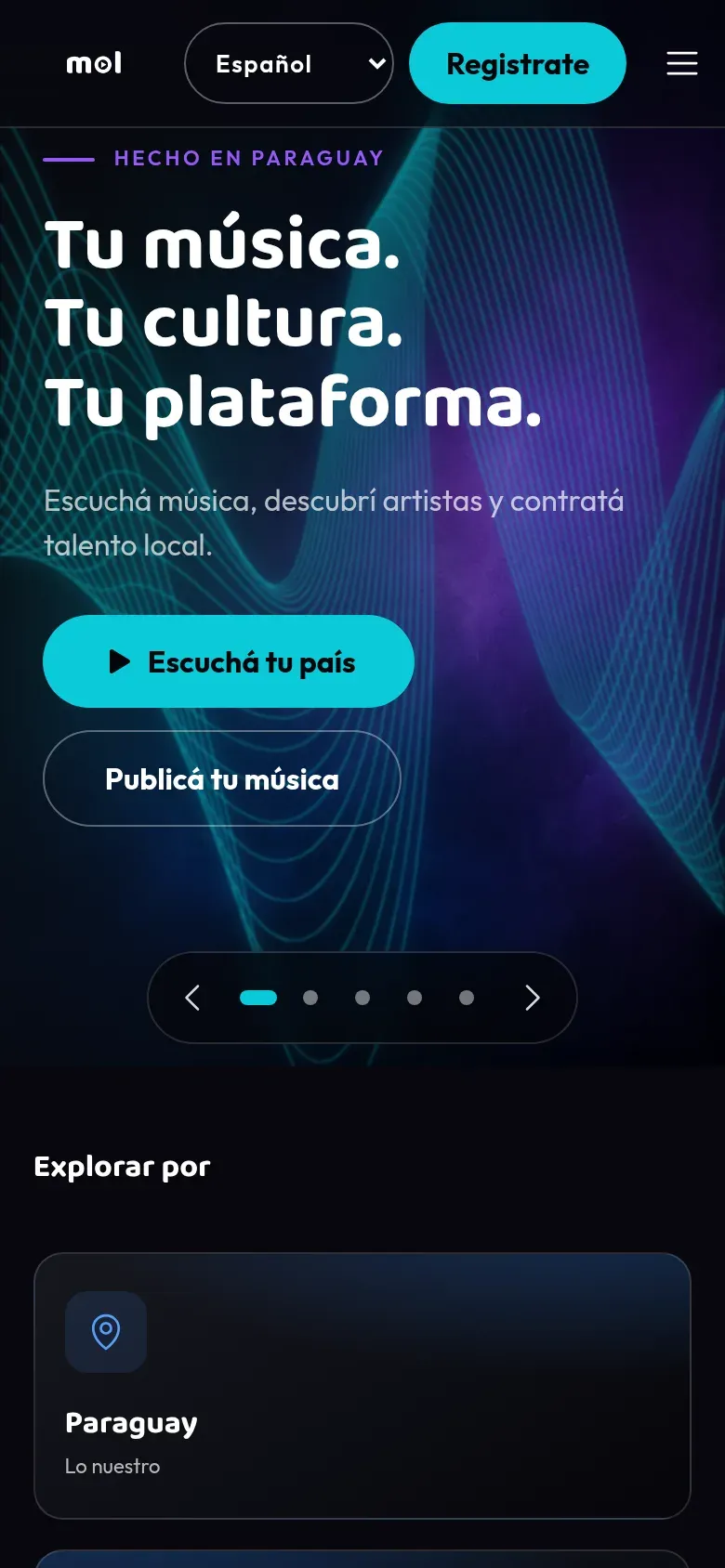Expand the Español language dropdown
725x1568 pixels.
pos(289,63)
